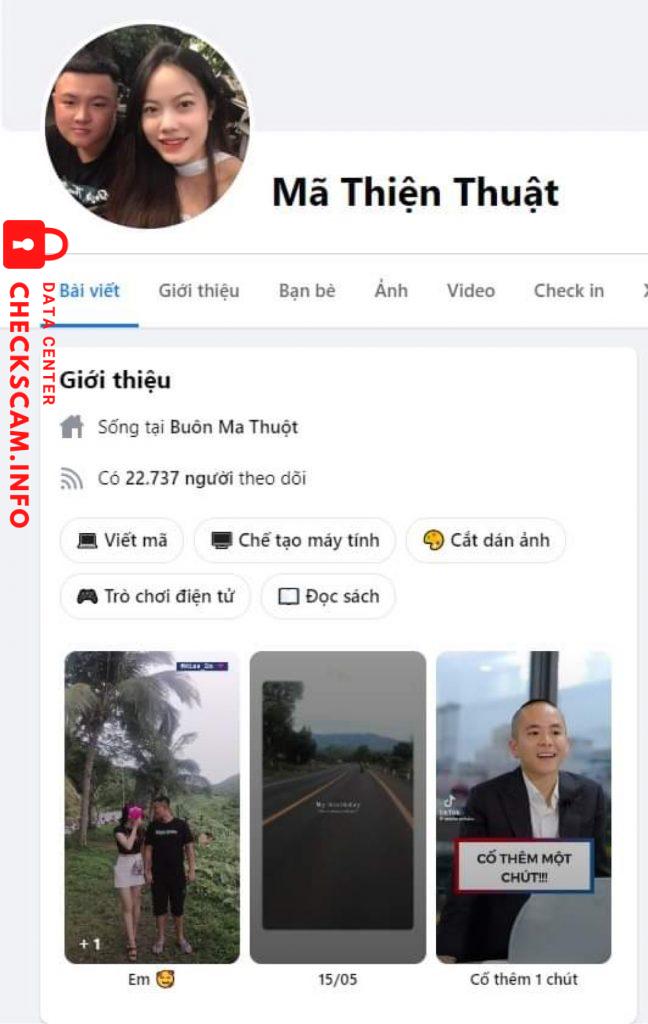View the featured collection 15/05
Image resolution: width=648 pixels, height=1024 pixels.
click(337, 807)
